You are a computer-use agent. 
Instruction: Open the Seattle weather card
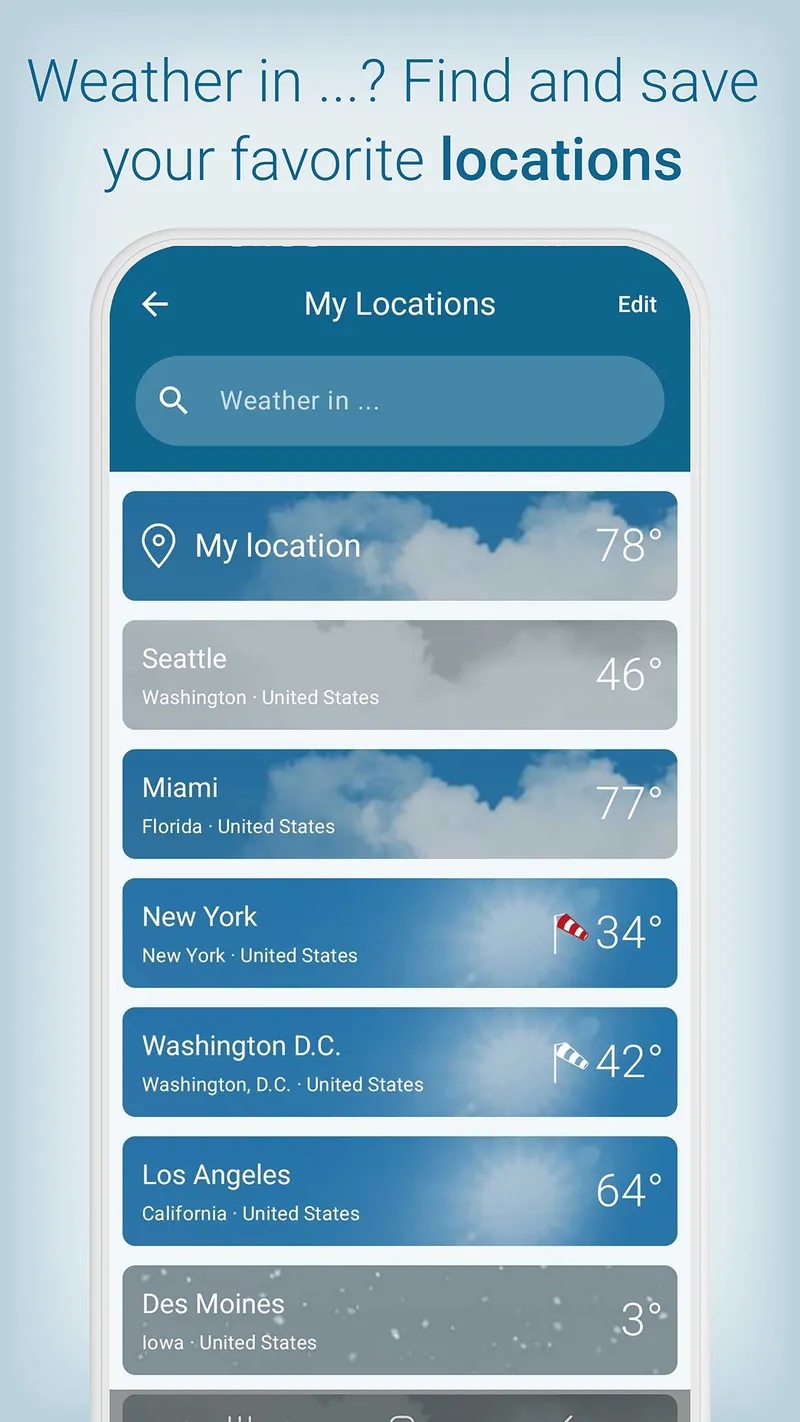pyautogui.click(x=400, y=674)
